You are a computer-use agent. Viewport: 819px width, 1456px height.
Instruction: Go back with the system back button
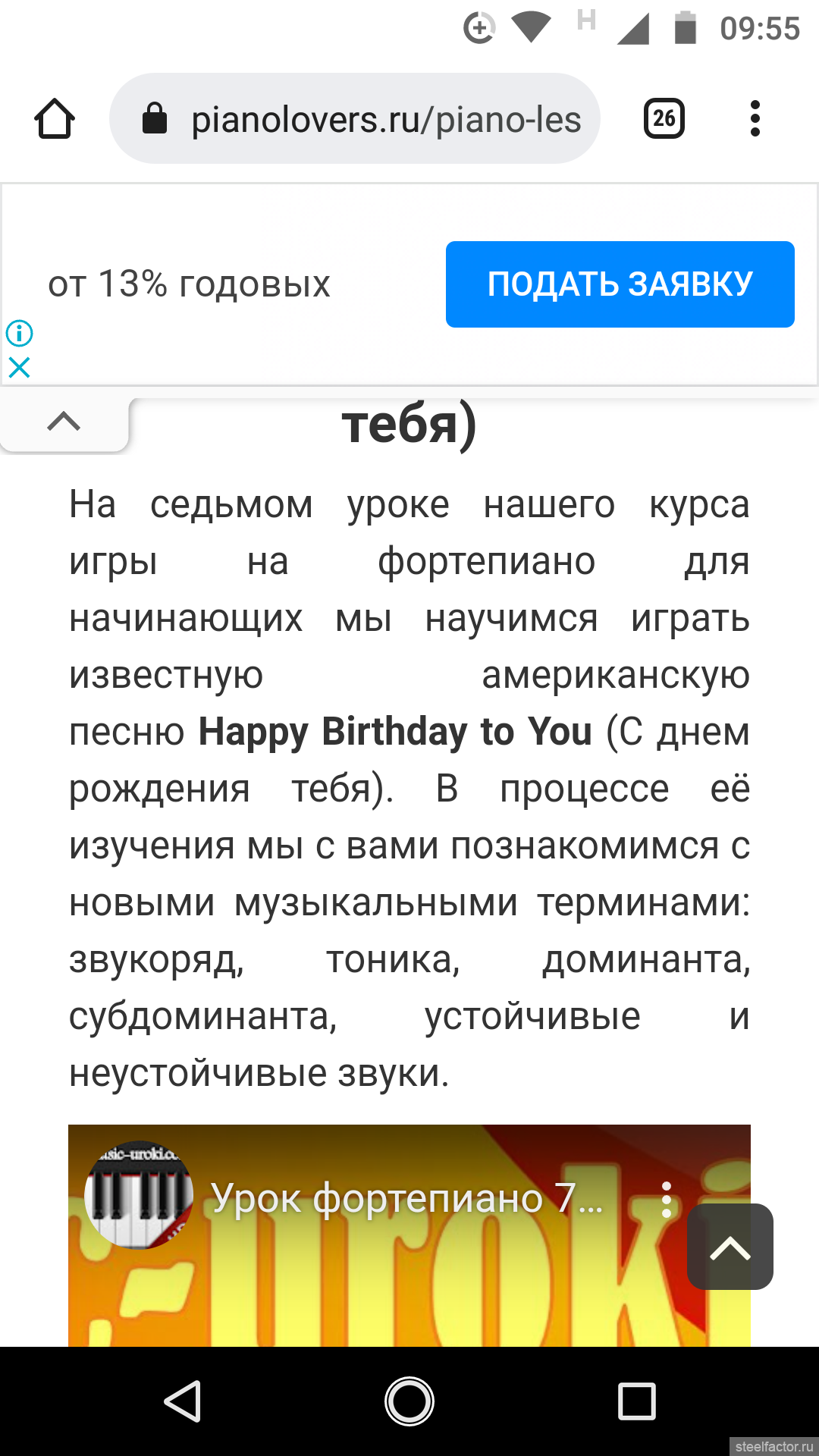[x=183, y=1401]
